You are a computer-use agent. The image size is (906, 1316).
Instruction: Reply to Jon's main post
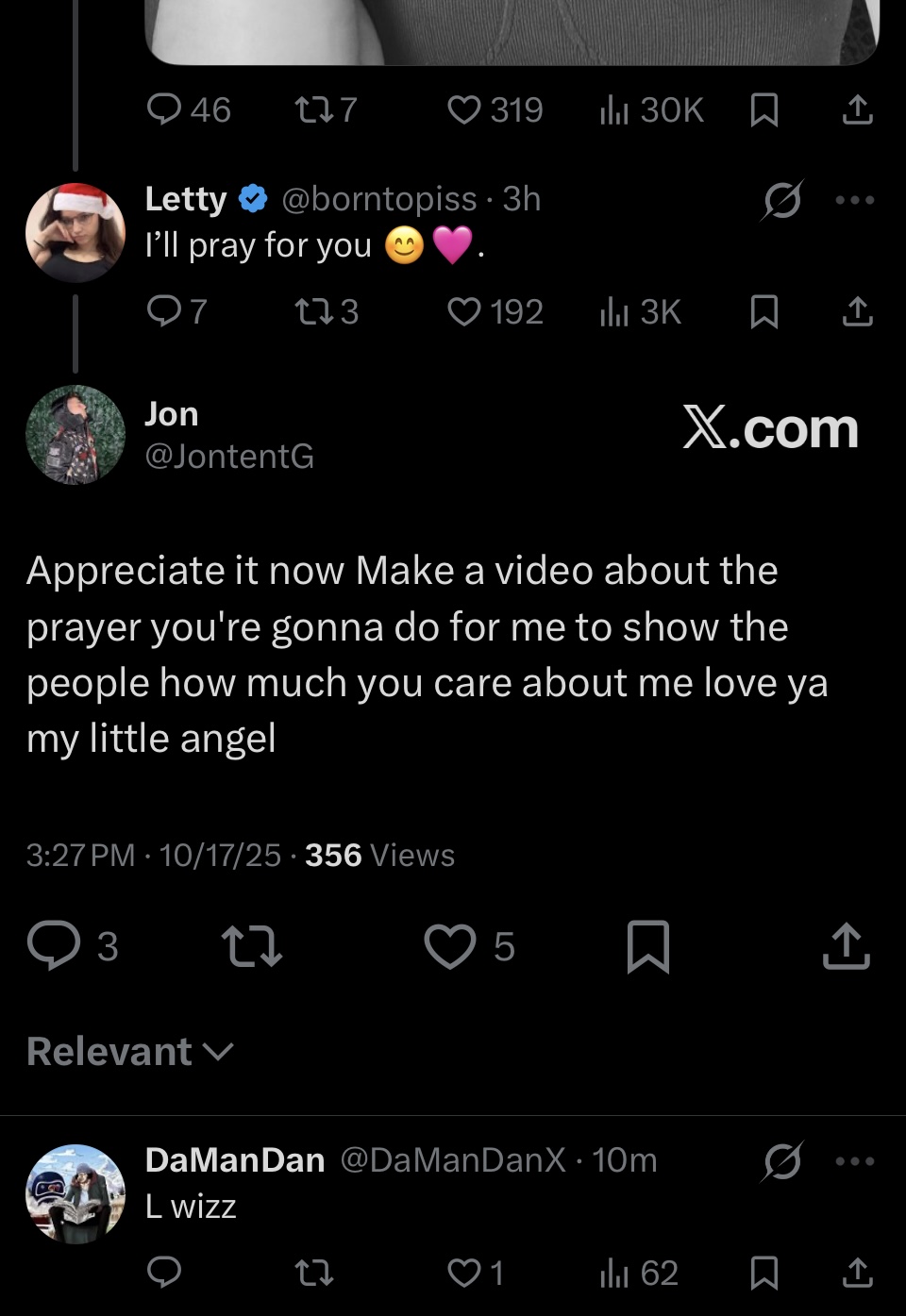pos(54,946)
